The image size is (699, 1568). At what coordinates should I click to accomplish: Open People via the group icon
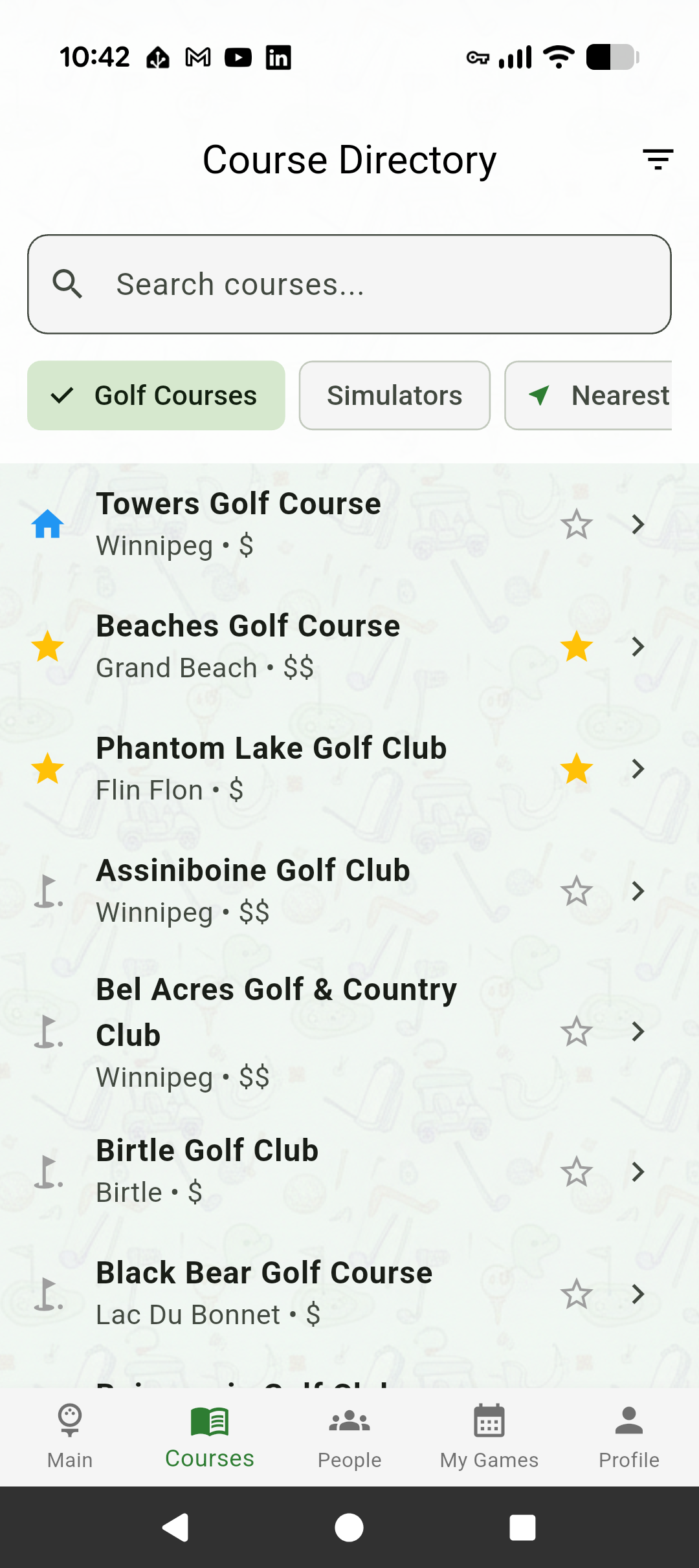pyautogui.click(x=349, y=1437)
